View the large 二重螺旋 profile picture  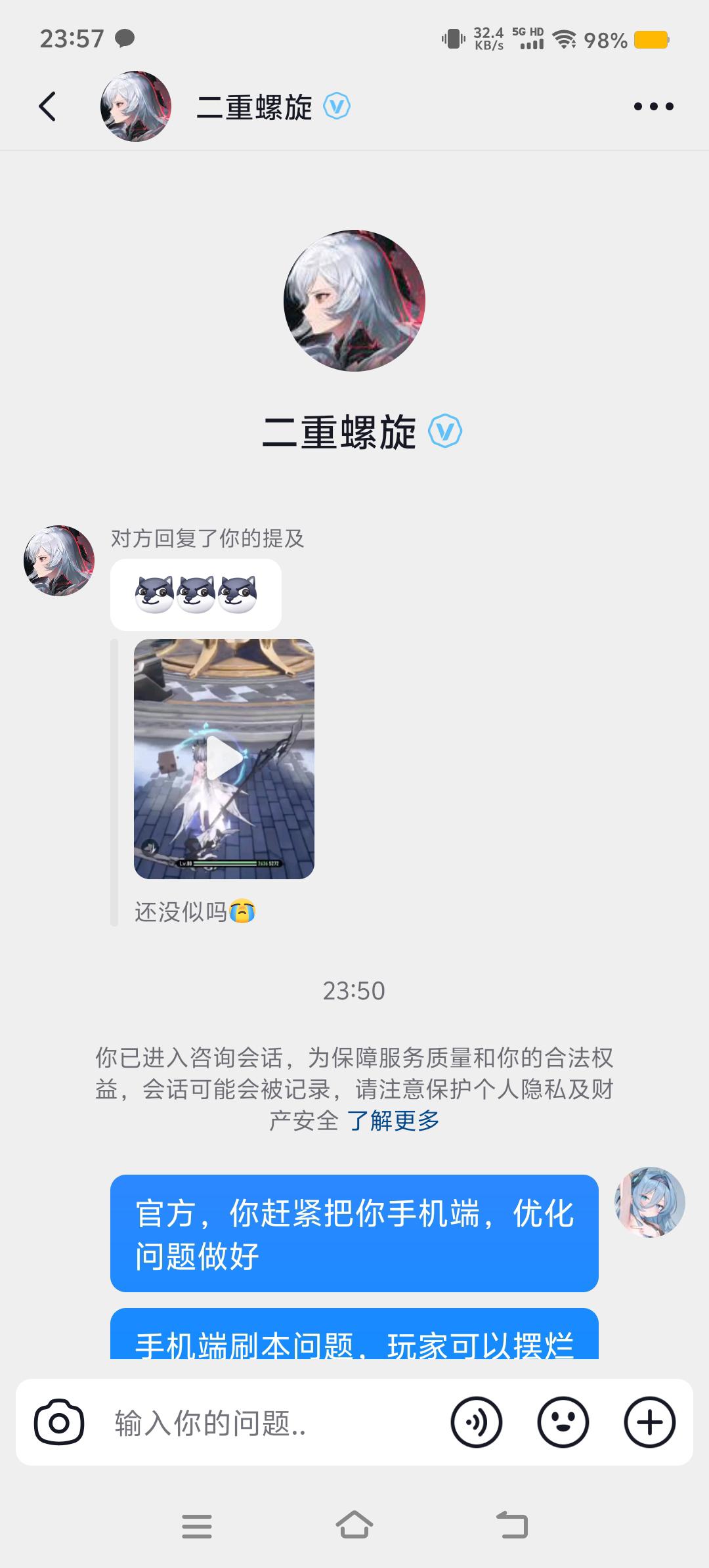(354, 301)
